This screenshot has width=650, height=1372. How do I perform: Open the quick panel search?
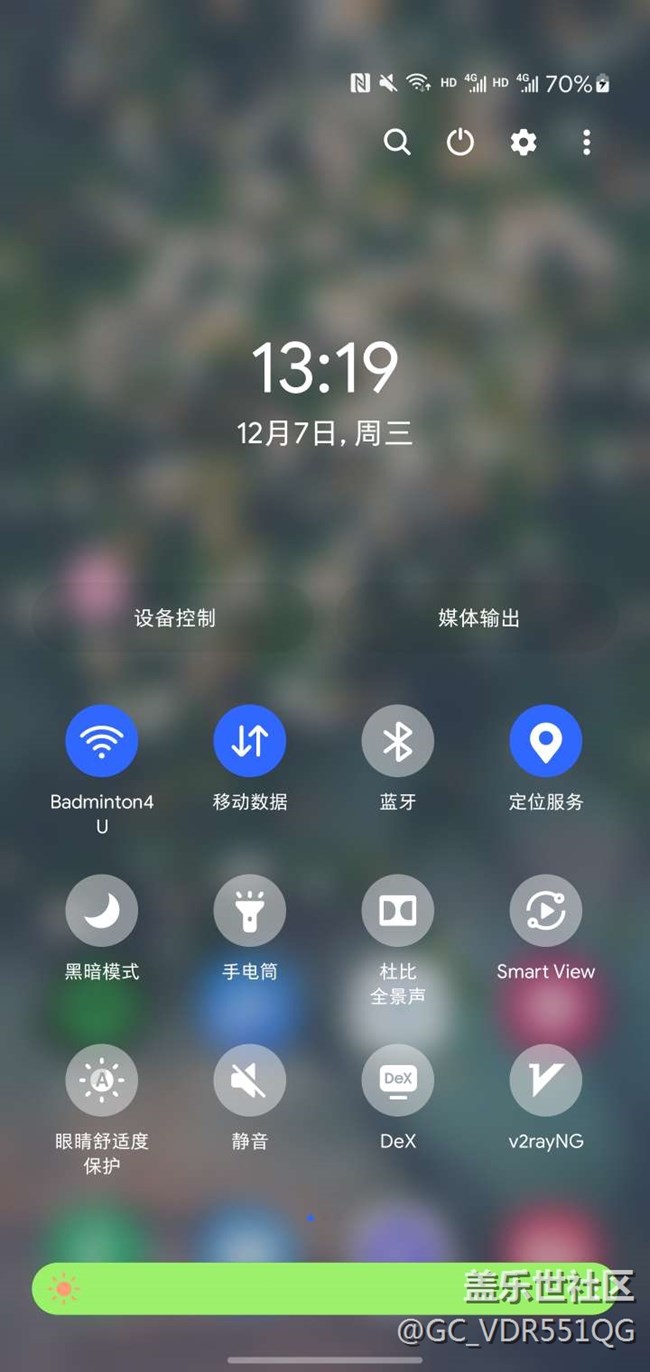[x=397, y=142]
